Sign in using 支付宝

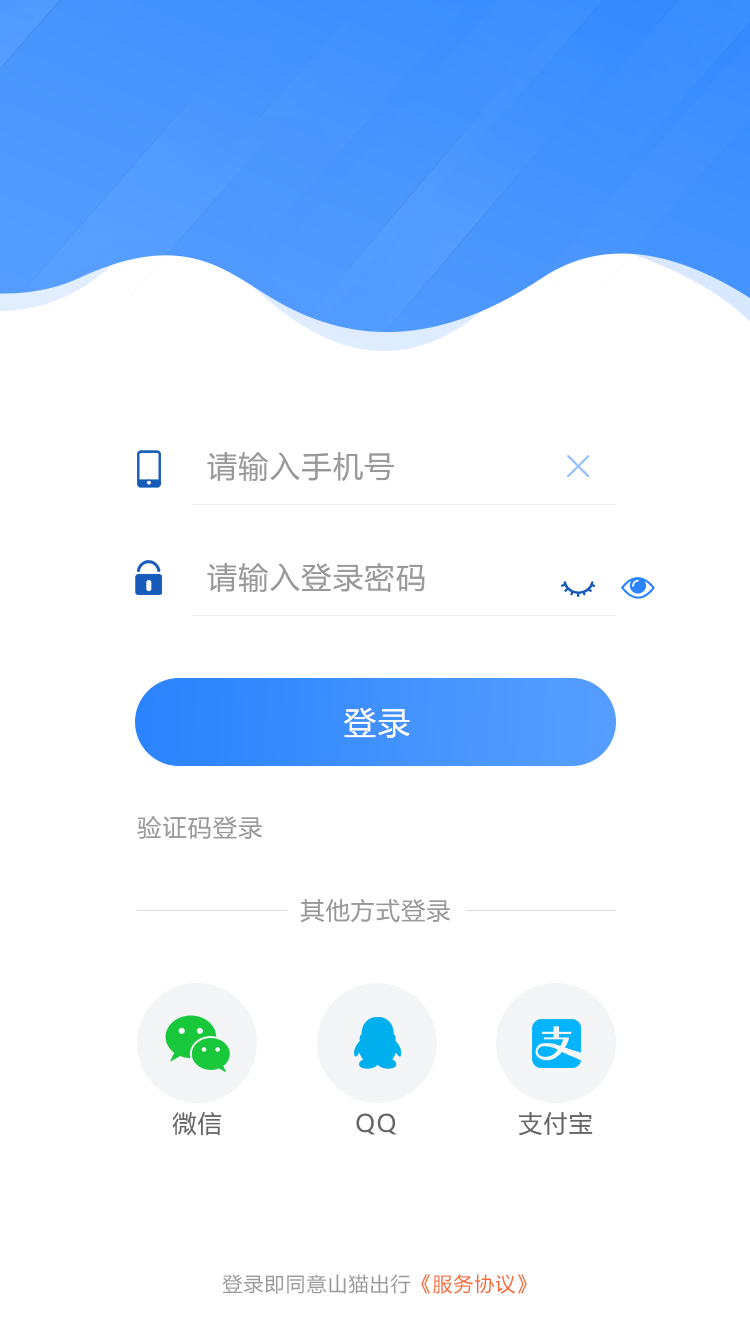[x=556, y=1043]
